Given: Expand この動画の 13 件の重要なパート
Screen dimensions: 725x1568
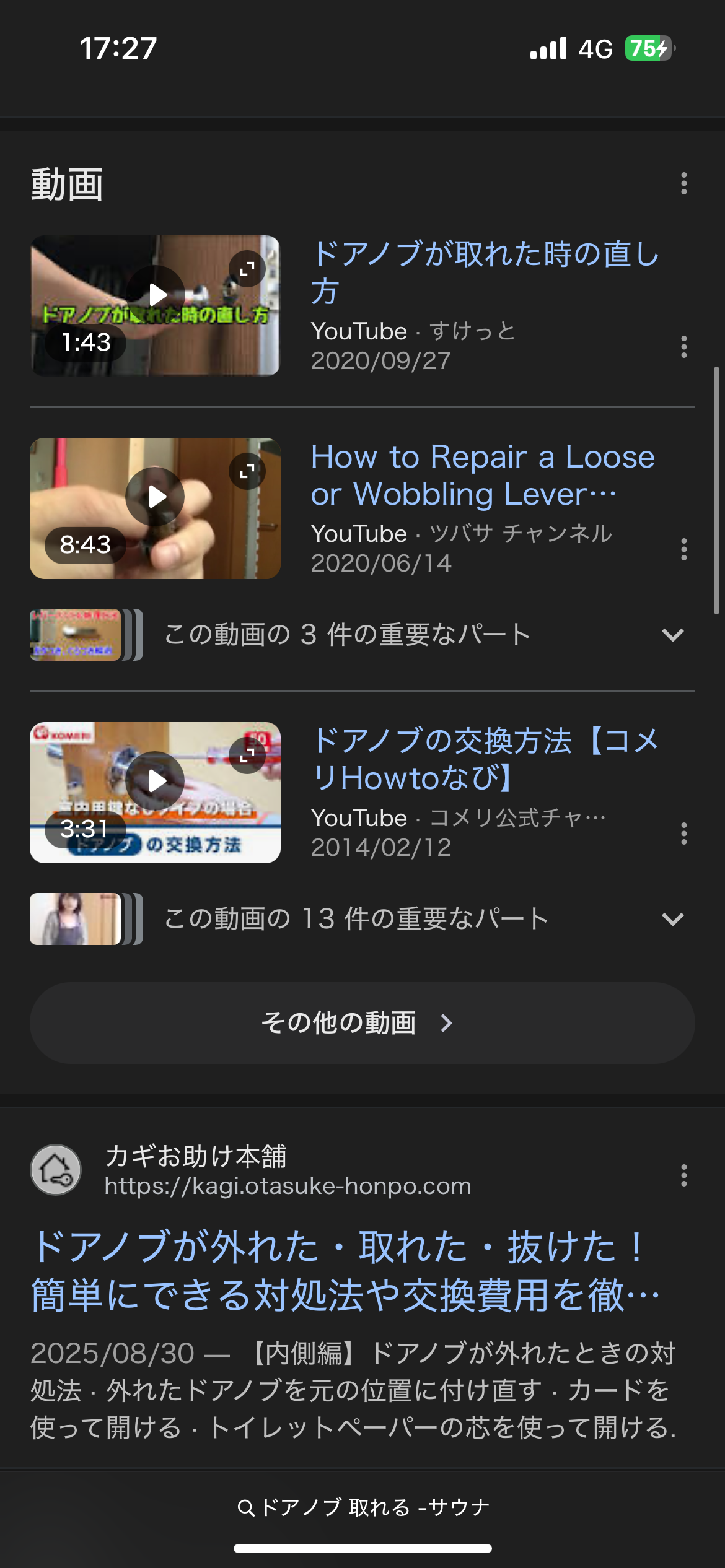Looking at the screenshot, I should [x=672, y=919].
